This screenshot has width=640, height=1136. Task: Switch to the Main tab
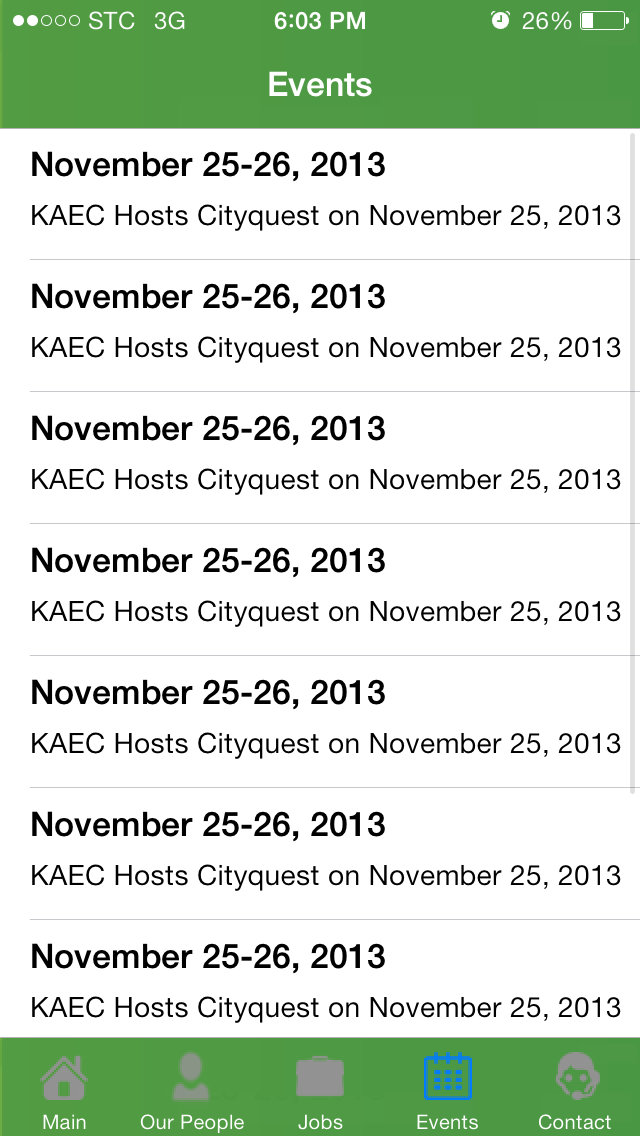tap(64, 1090)
